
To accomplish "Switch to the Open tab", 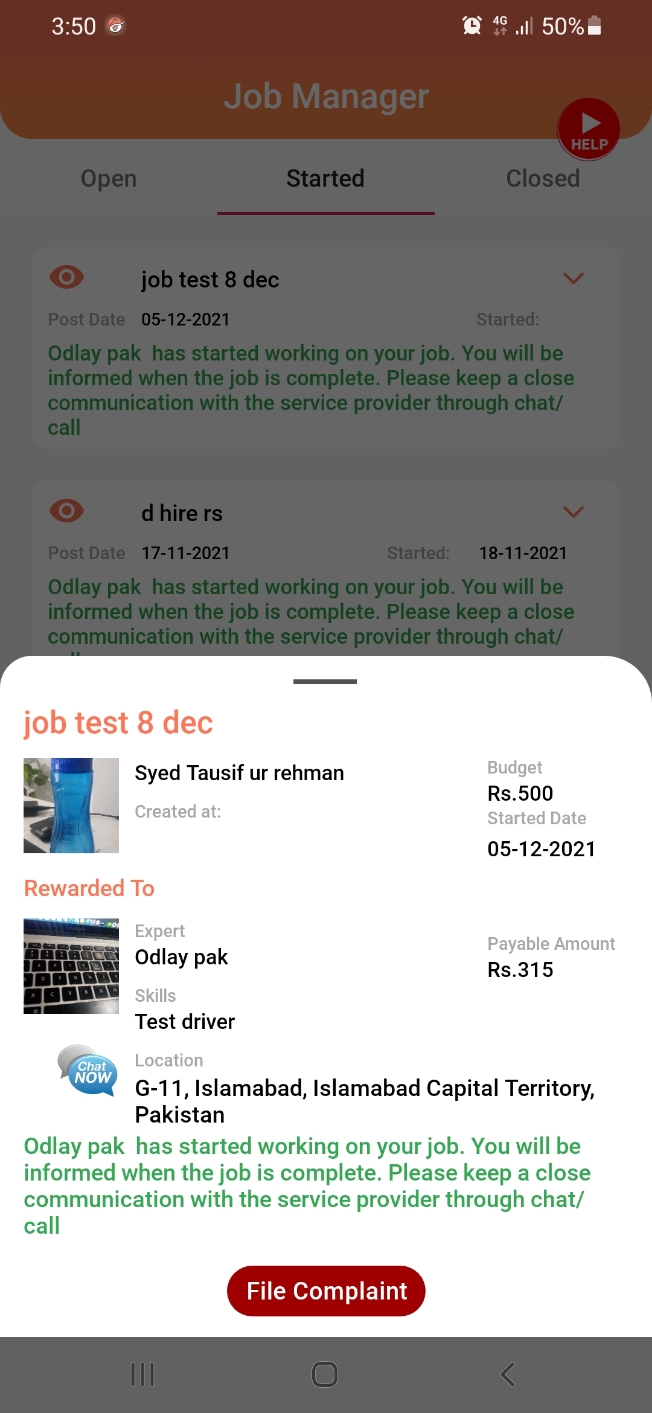I will click(108, 179).
